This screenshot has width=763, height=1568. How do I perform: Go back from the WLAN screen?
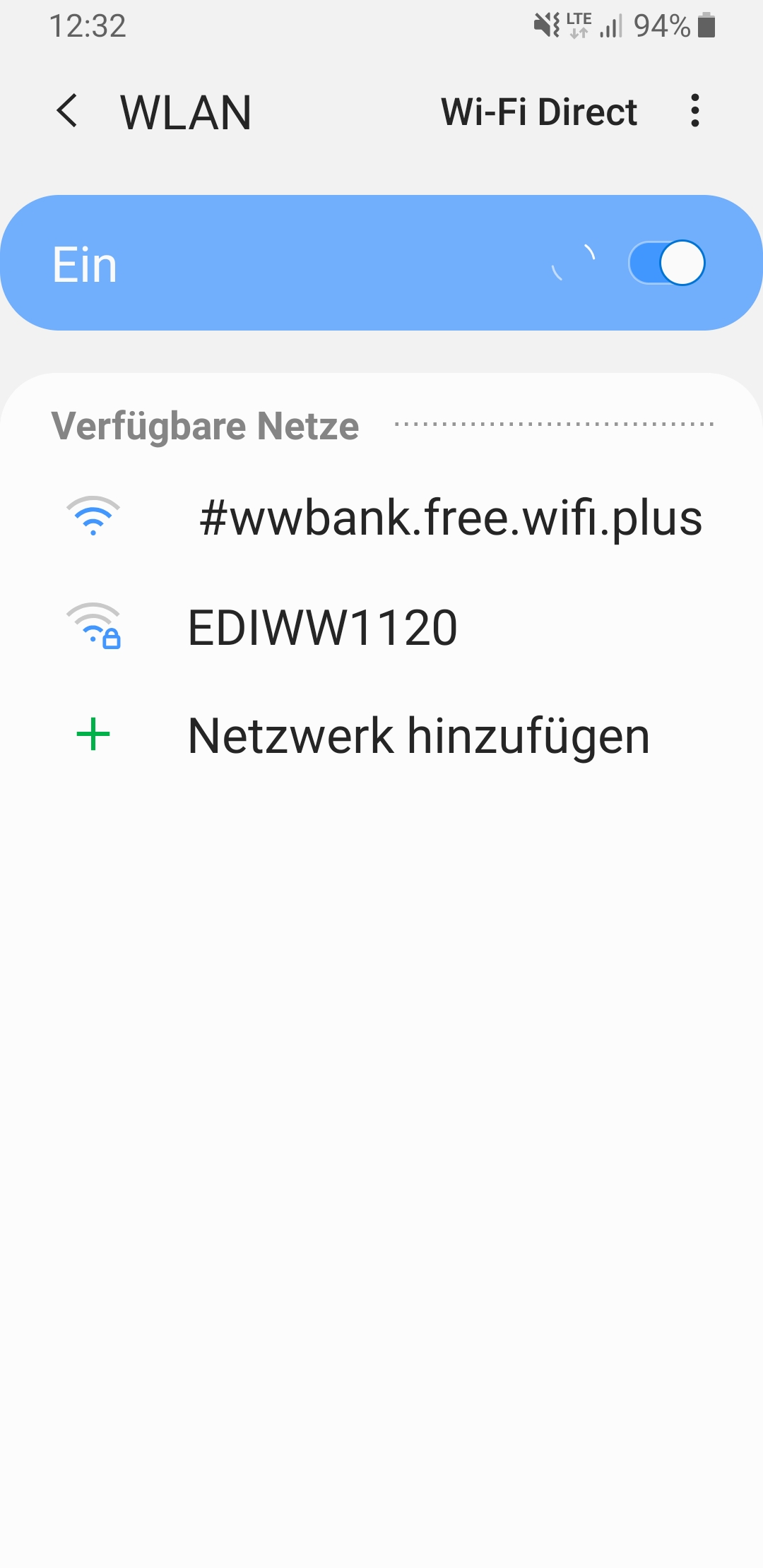[x=67, y=112]
